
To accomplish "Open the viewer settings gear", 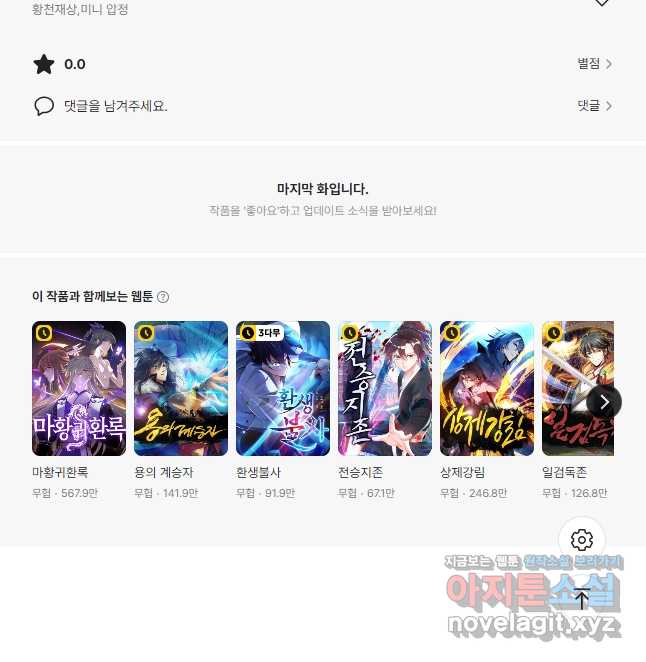I will (x=582, y=540).
